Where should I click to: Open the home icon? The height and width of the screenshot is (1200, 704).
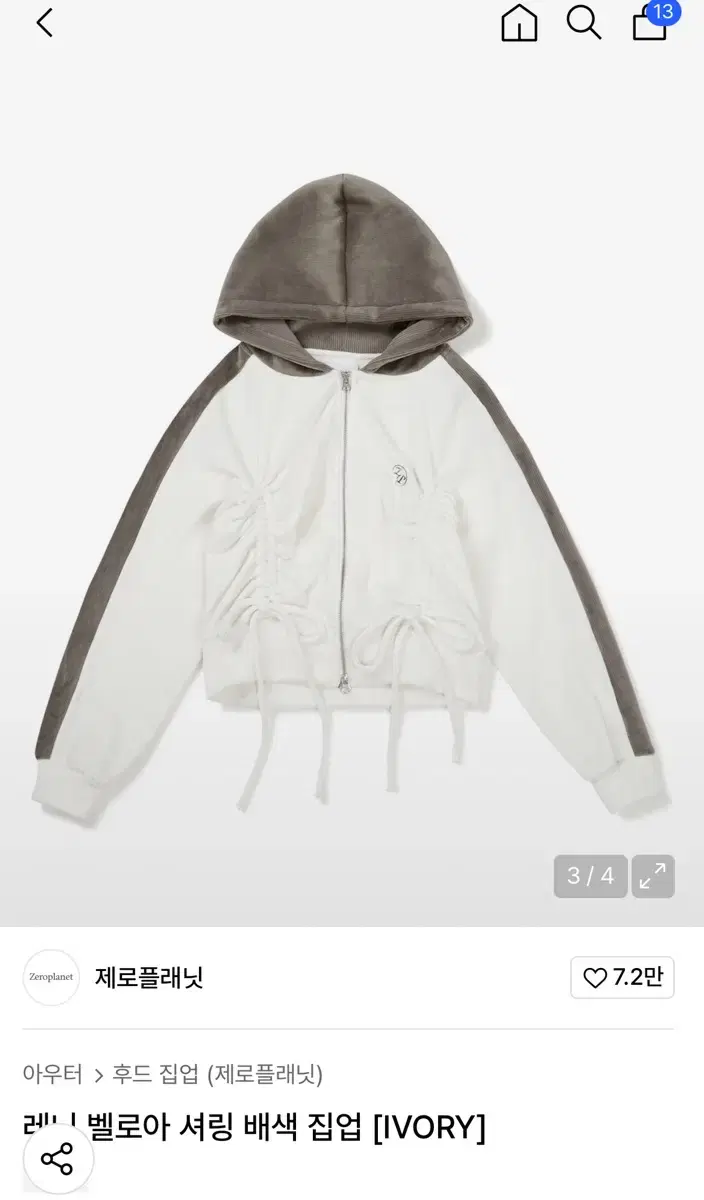pyautogui.click(x=519, y=23)
